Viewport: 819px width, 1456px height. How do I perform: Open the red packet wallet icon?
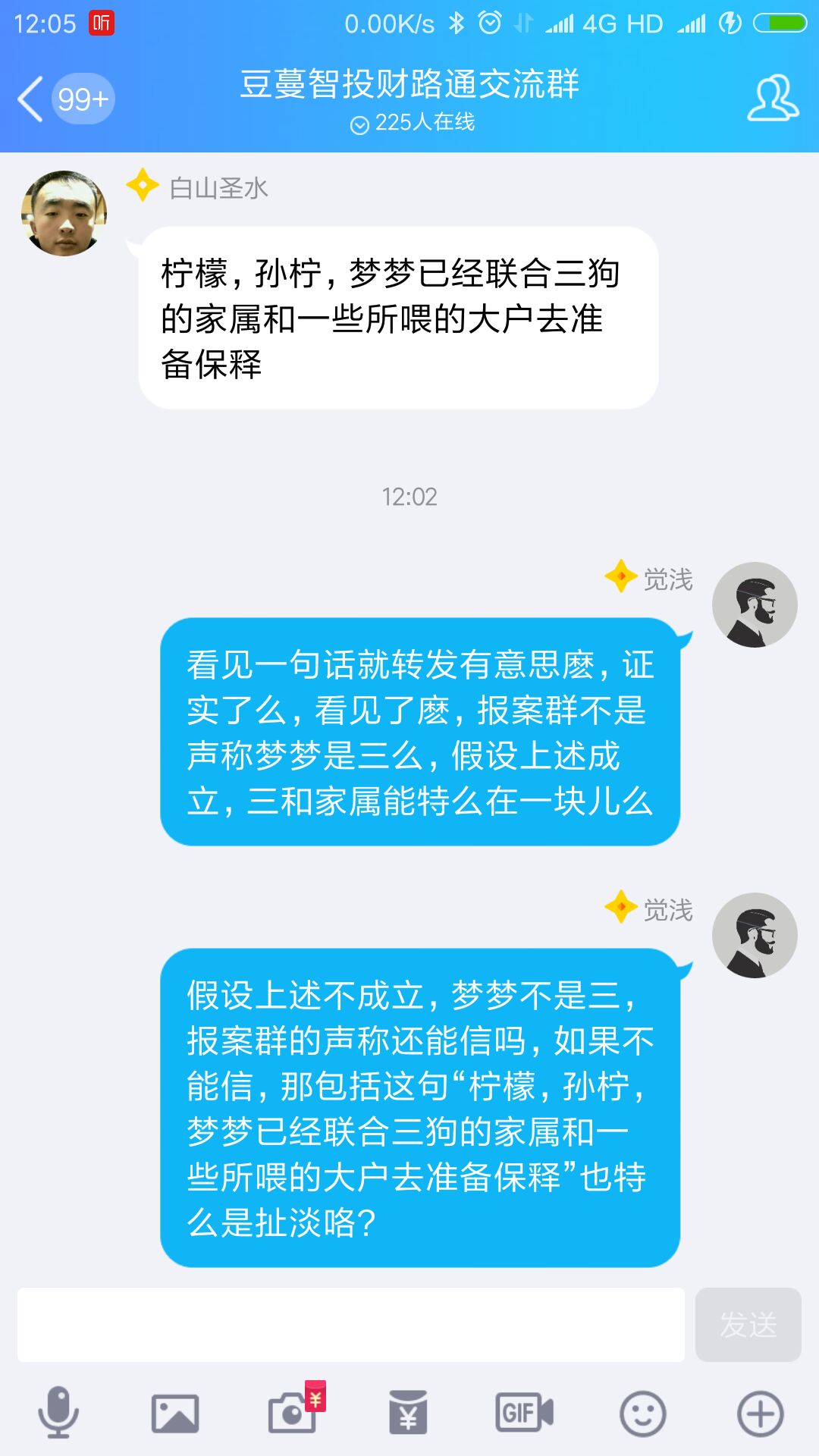click(408, 1411)
